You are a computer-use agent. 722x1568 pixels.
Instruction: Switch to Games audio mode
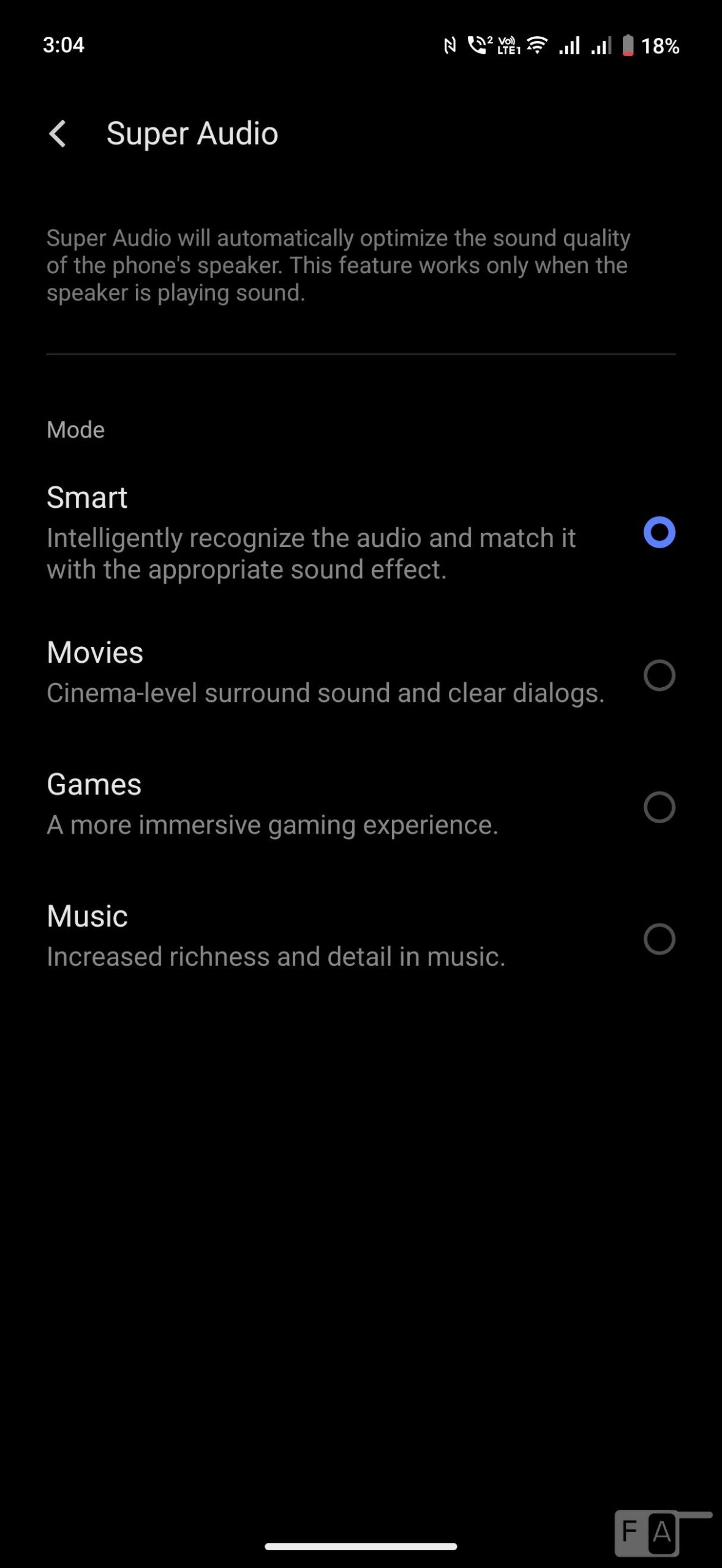(659, 807)
